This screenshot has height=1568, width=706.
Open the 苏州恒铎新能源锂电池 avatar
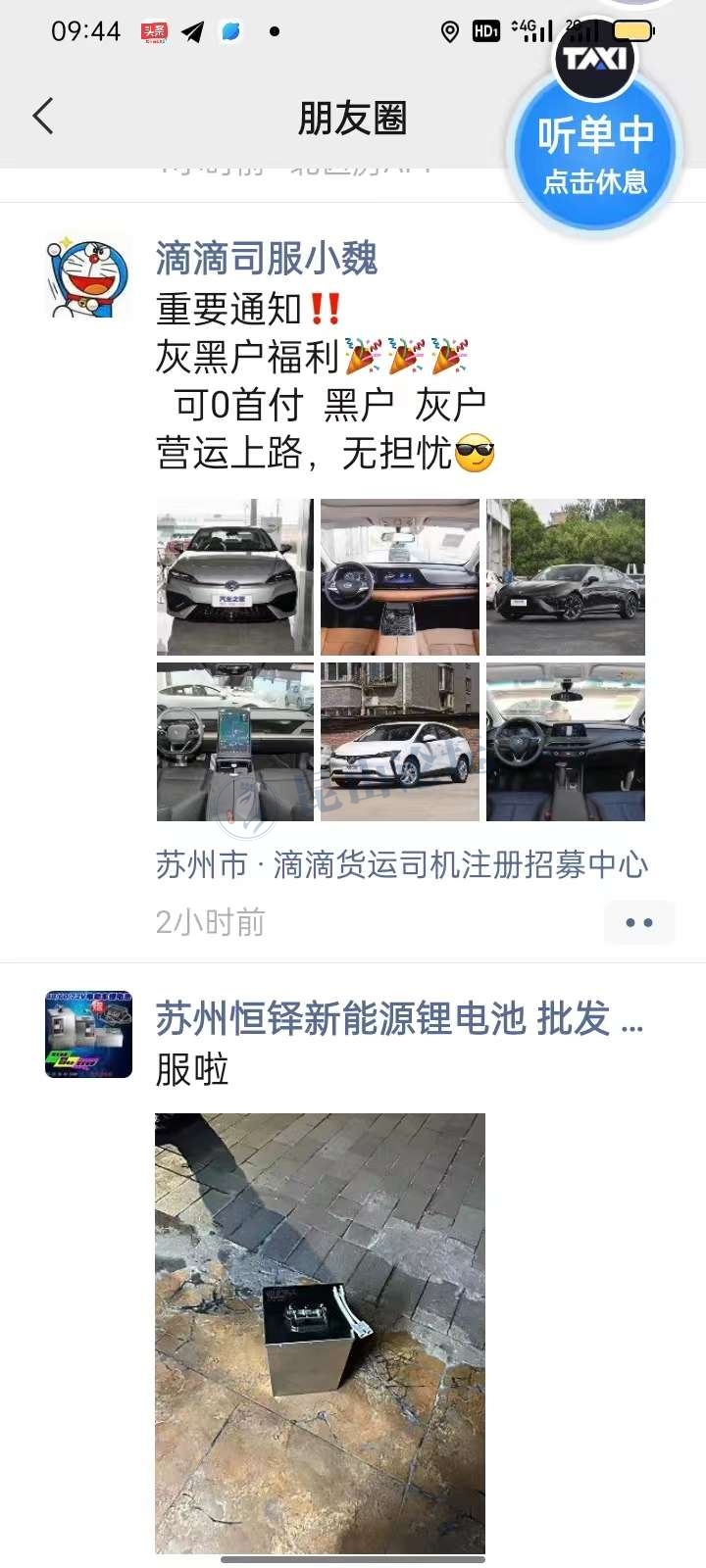click(x=88, y=1035)
